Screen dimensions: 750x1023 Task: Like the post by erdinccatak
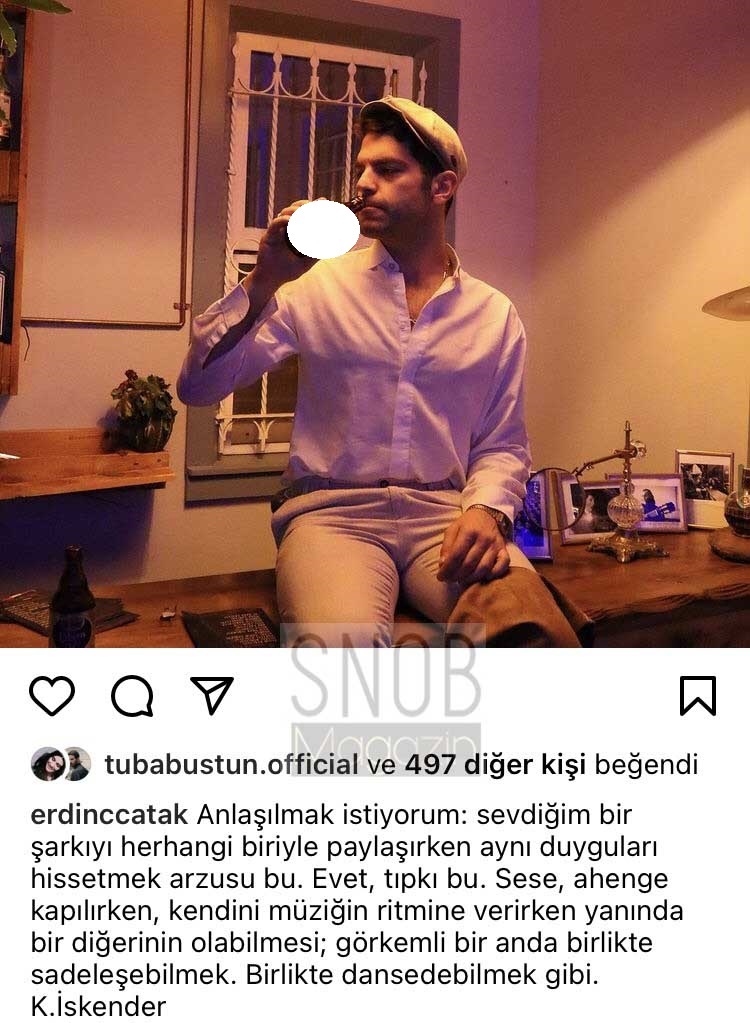pos(52,695)
